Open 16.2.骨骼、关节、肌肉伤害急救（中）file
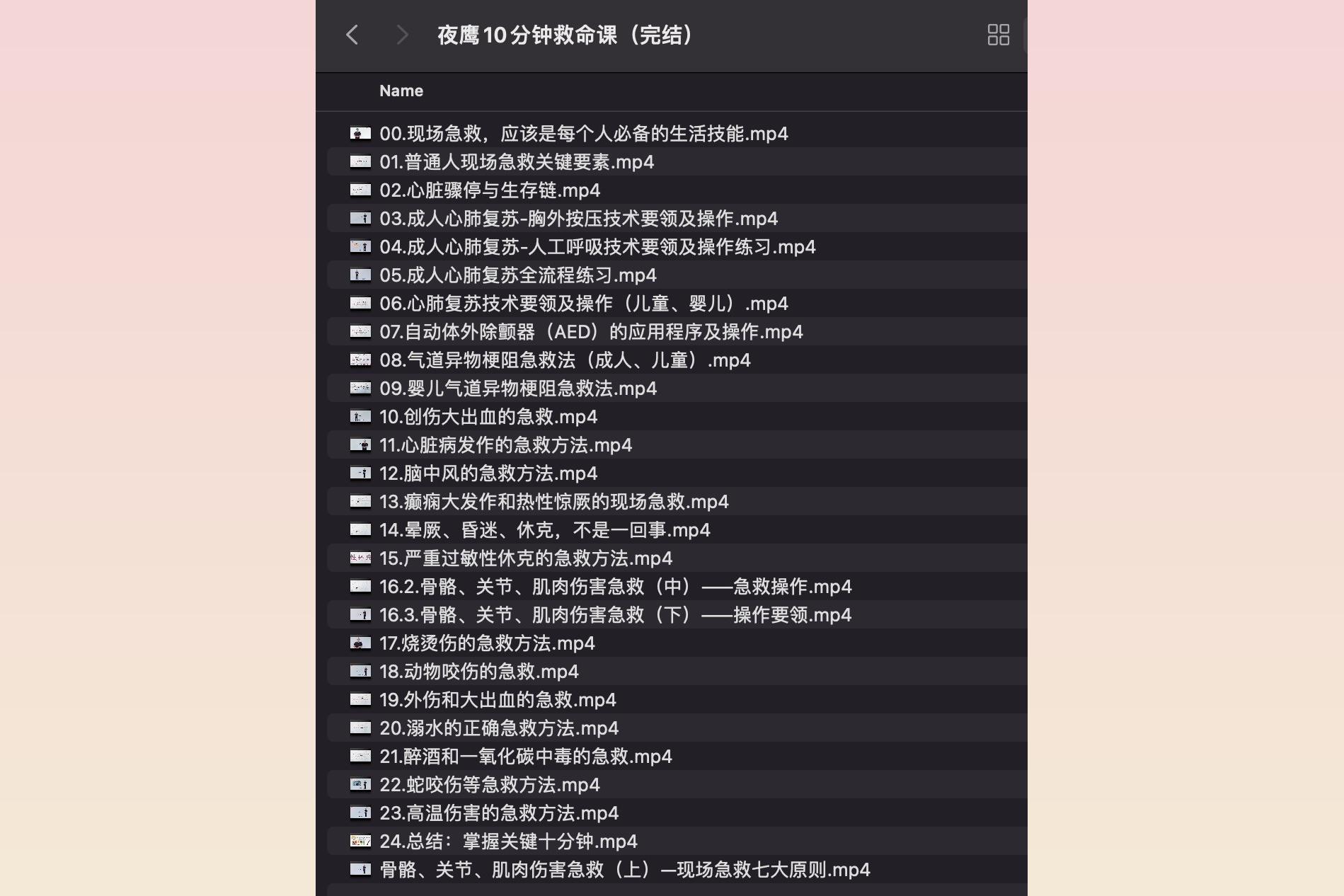 click(615, 587)
